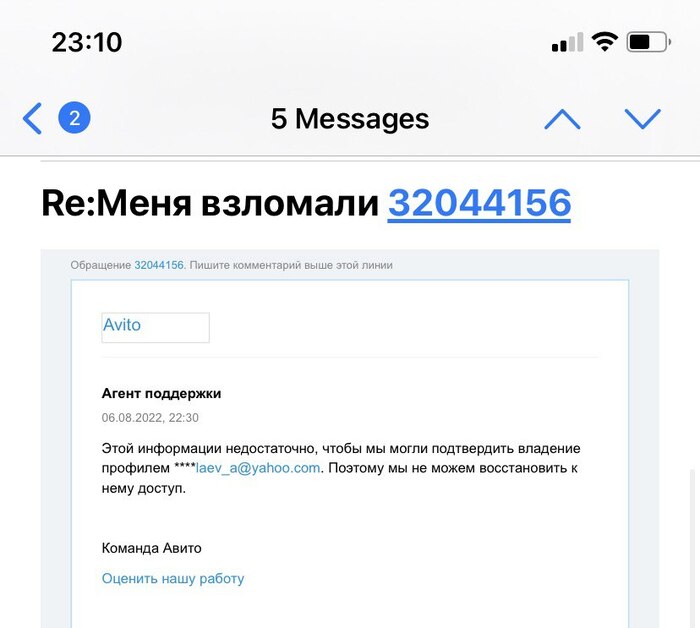This screenshot has width=700, height=628.
Task: Open the small 32044156 link after Обращение
Action: 159,265
